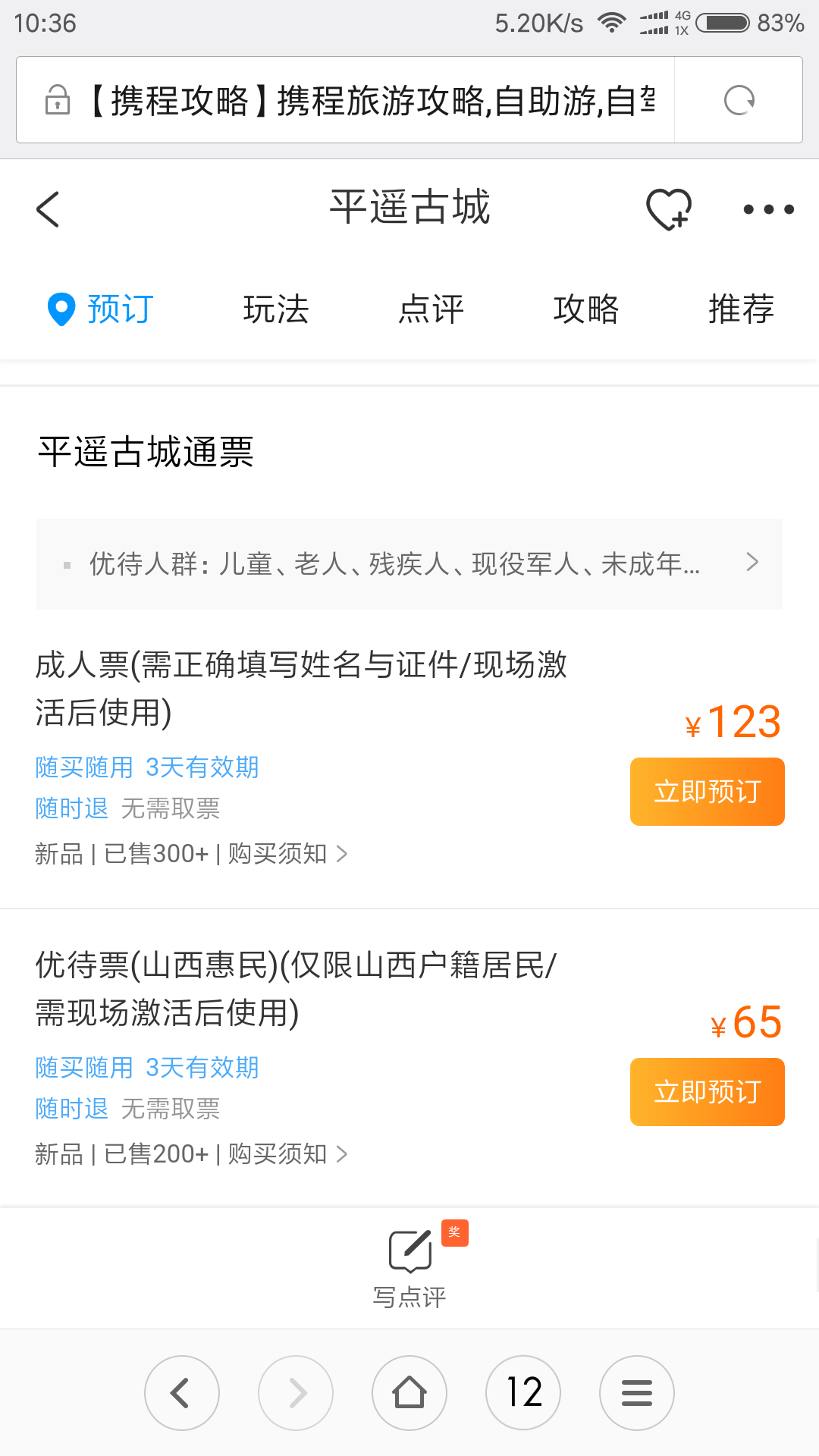Viewport: 819px width, 1456px height.
Task: Tap the browser address bar
Action: click(x=346, y=100)
